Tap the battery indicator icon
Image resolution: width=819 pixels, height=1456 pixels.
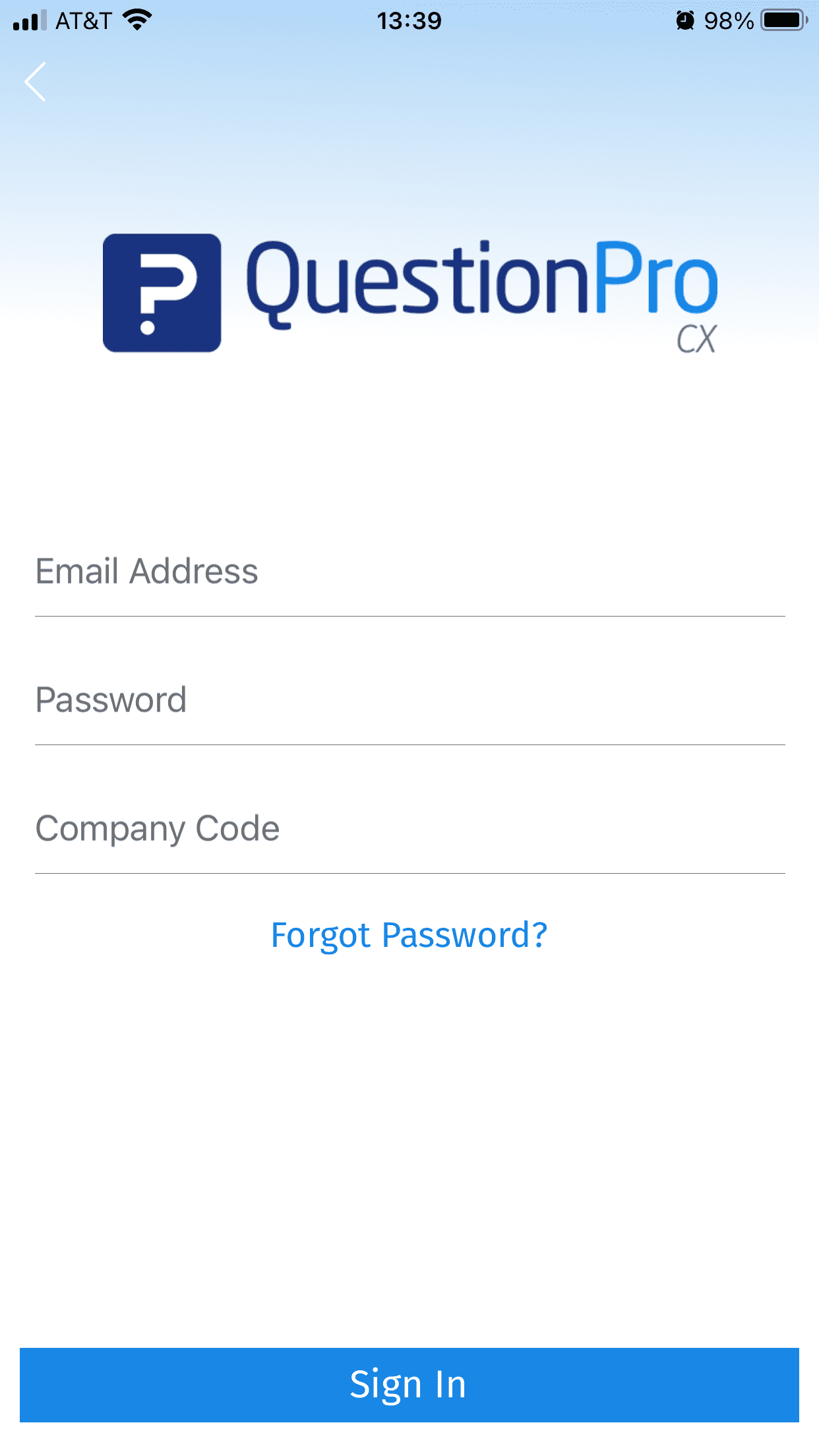tap(781, 20)
